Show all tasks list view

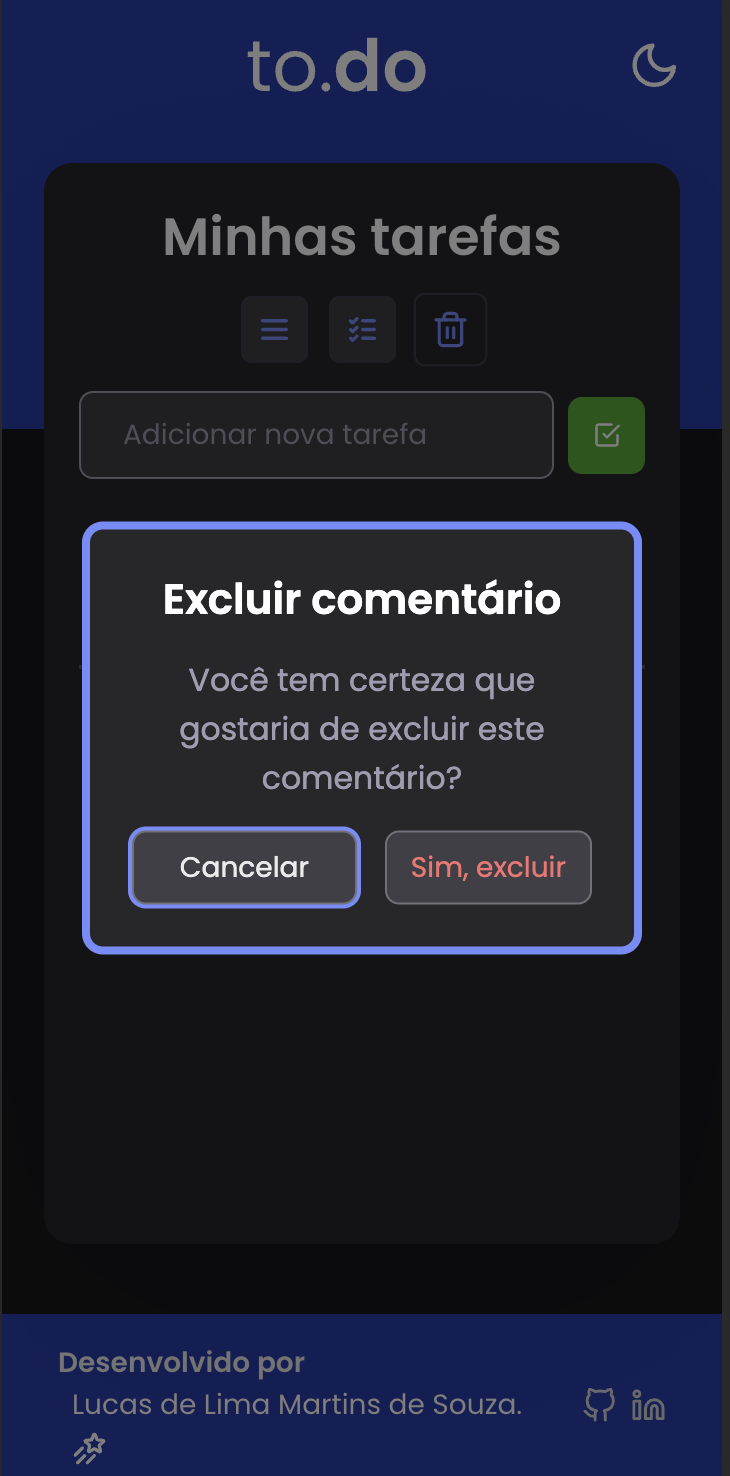tap(274, 329)
